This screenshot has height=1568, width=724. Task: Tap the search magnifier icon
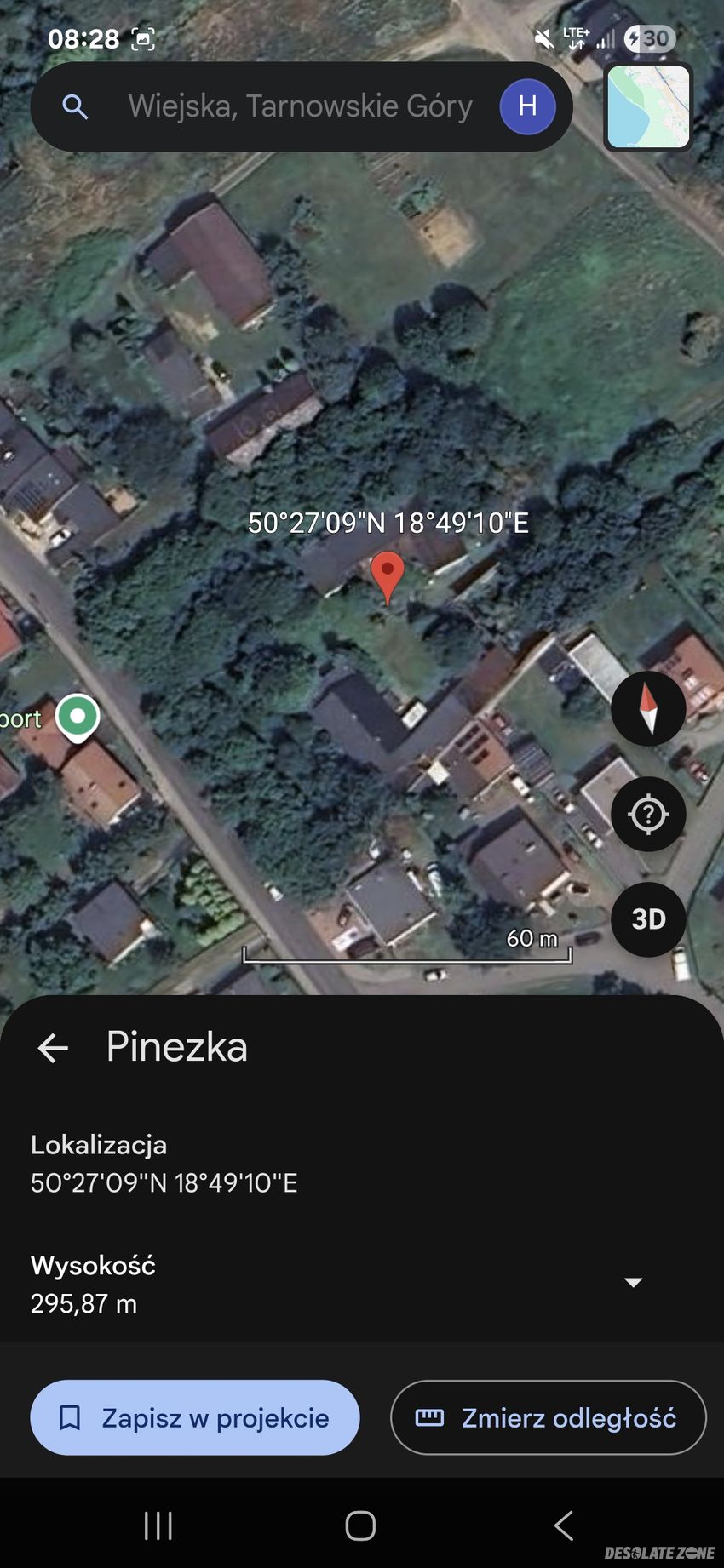(75, 106)
